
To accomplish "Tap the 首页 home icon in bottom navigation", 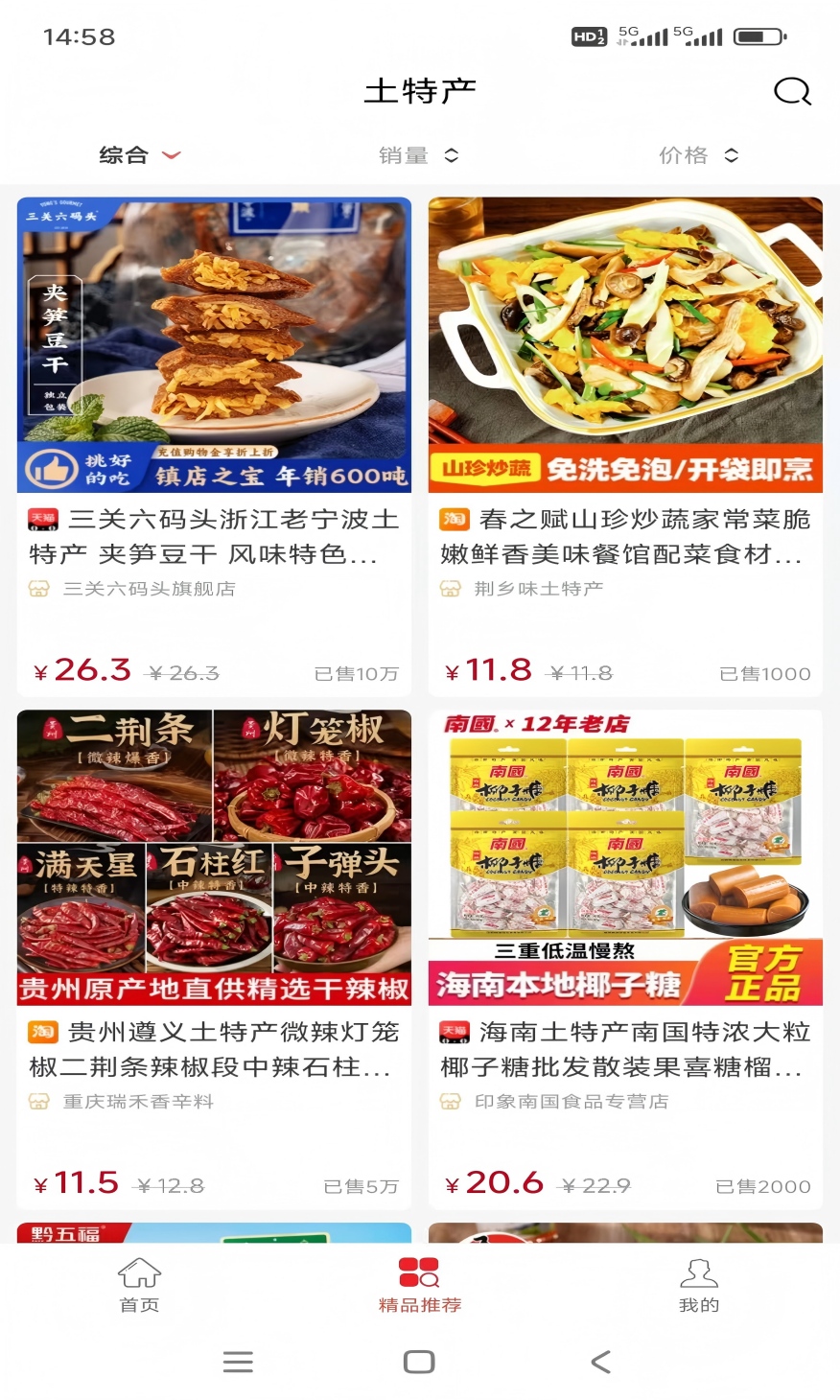I will (x=138, y=1273).
